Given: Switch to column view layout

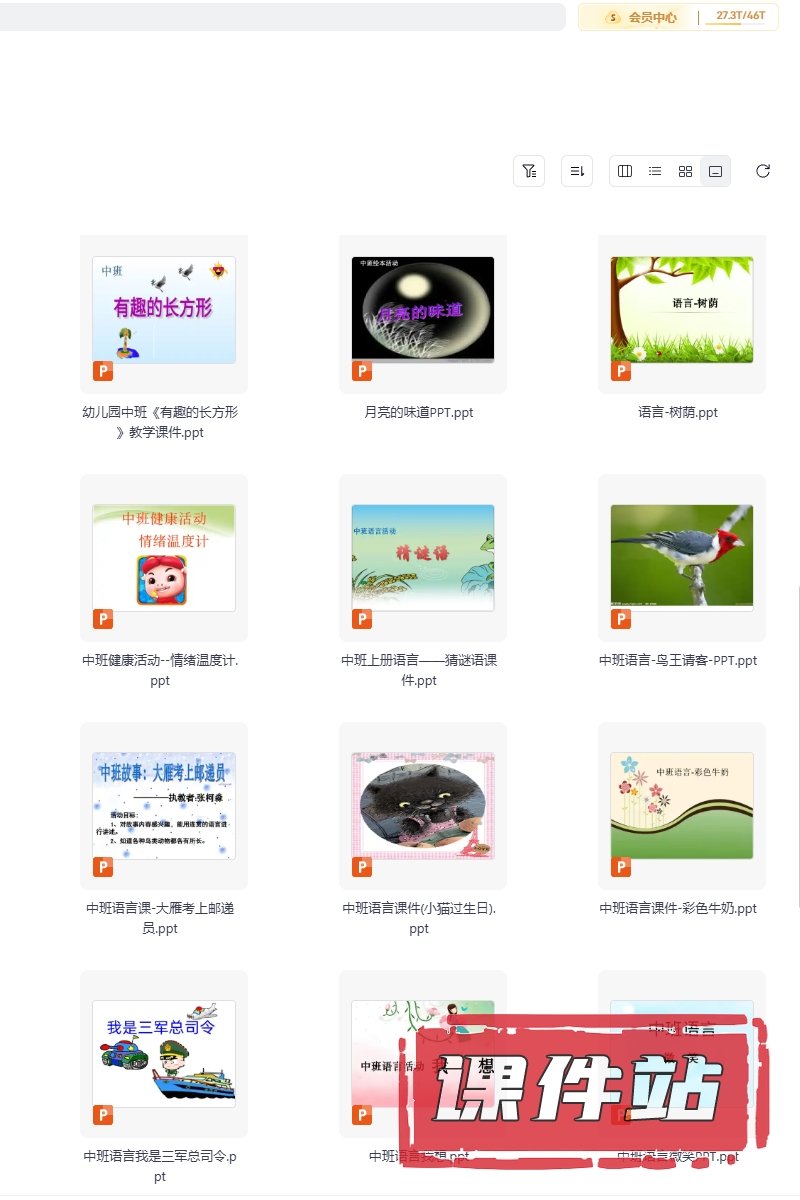Looking at the screenshot, I should [x=625, y=171].
